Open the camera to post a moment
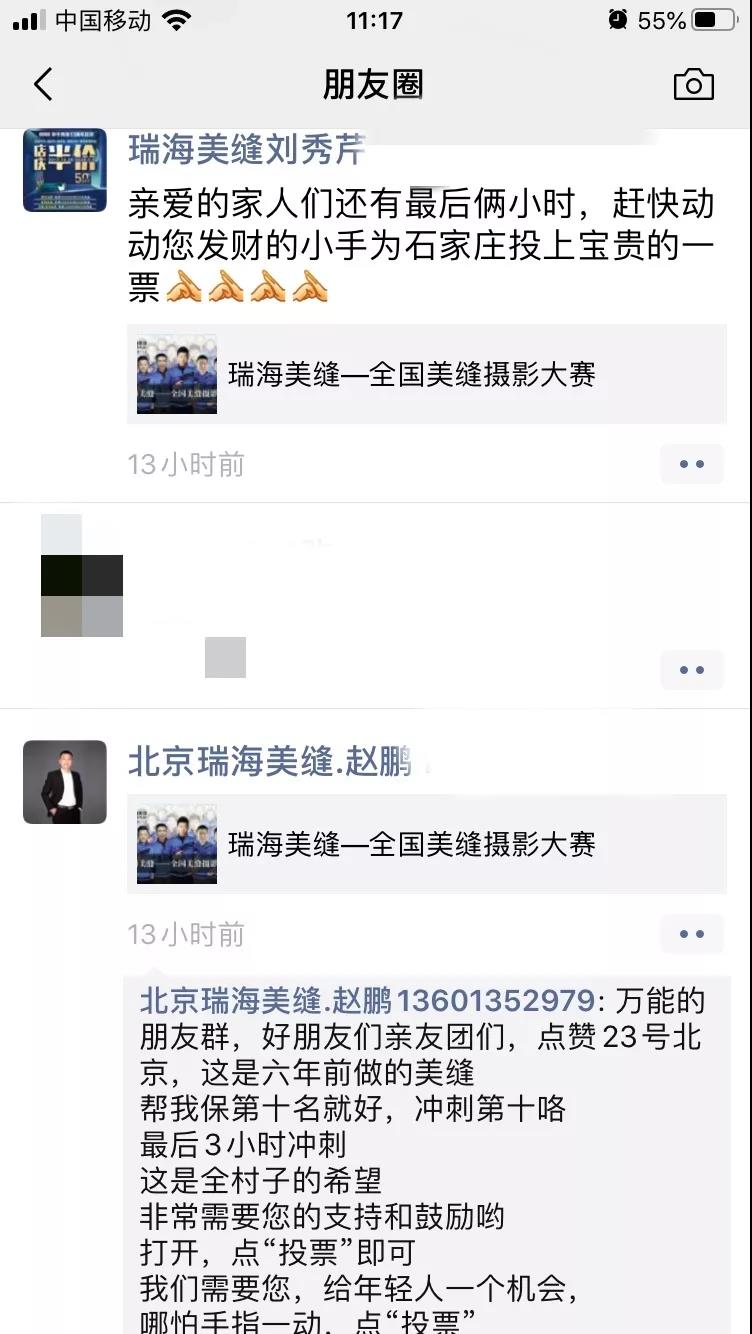The width and height of the screenshot is (752, 1334). coord(693,85)
